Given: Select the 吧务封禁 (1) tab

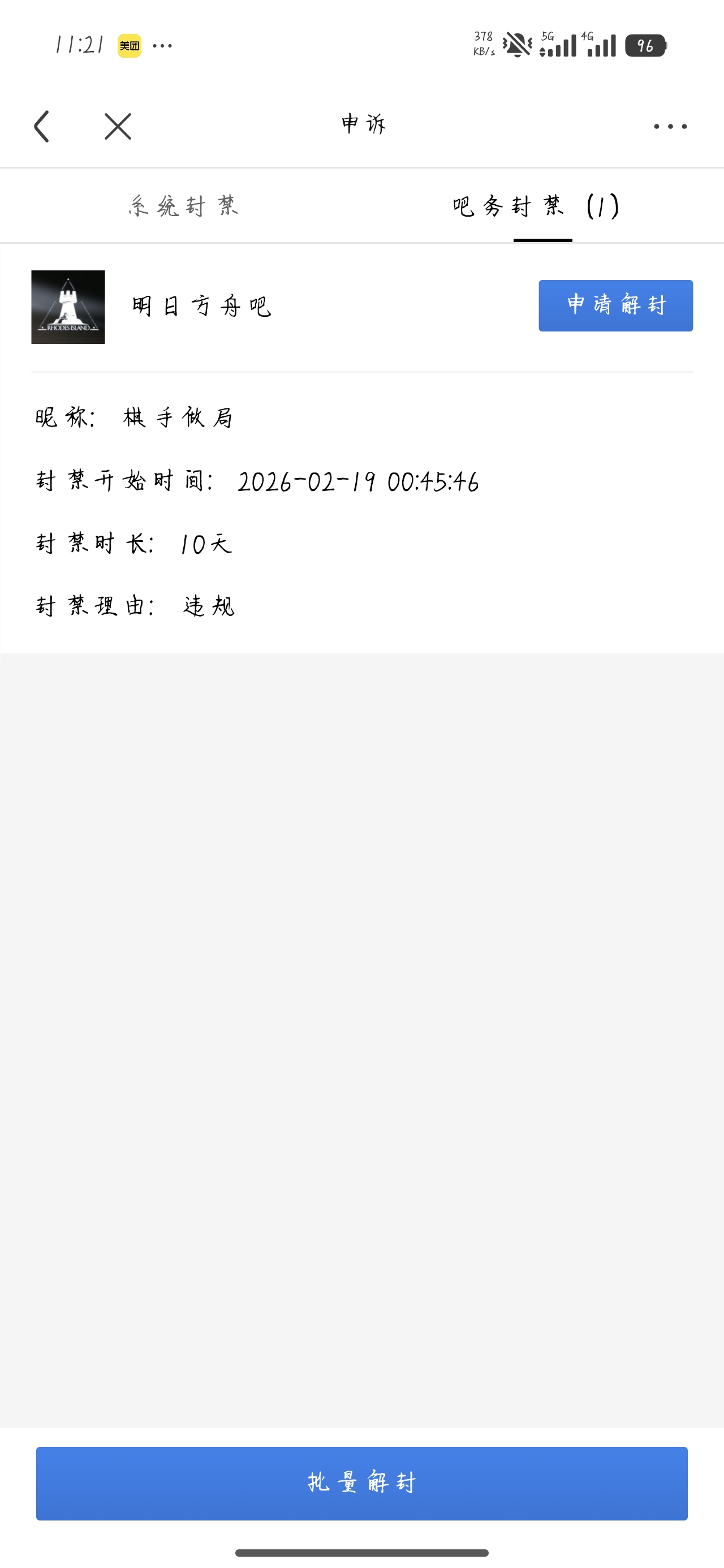Looking at the screenshot, I should point(536,206).
